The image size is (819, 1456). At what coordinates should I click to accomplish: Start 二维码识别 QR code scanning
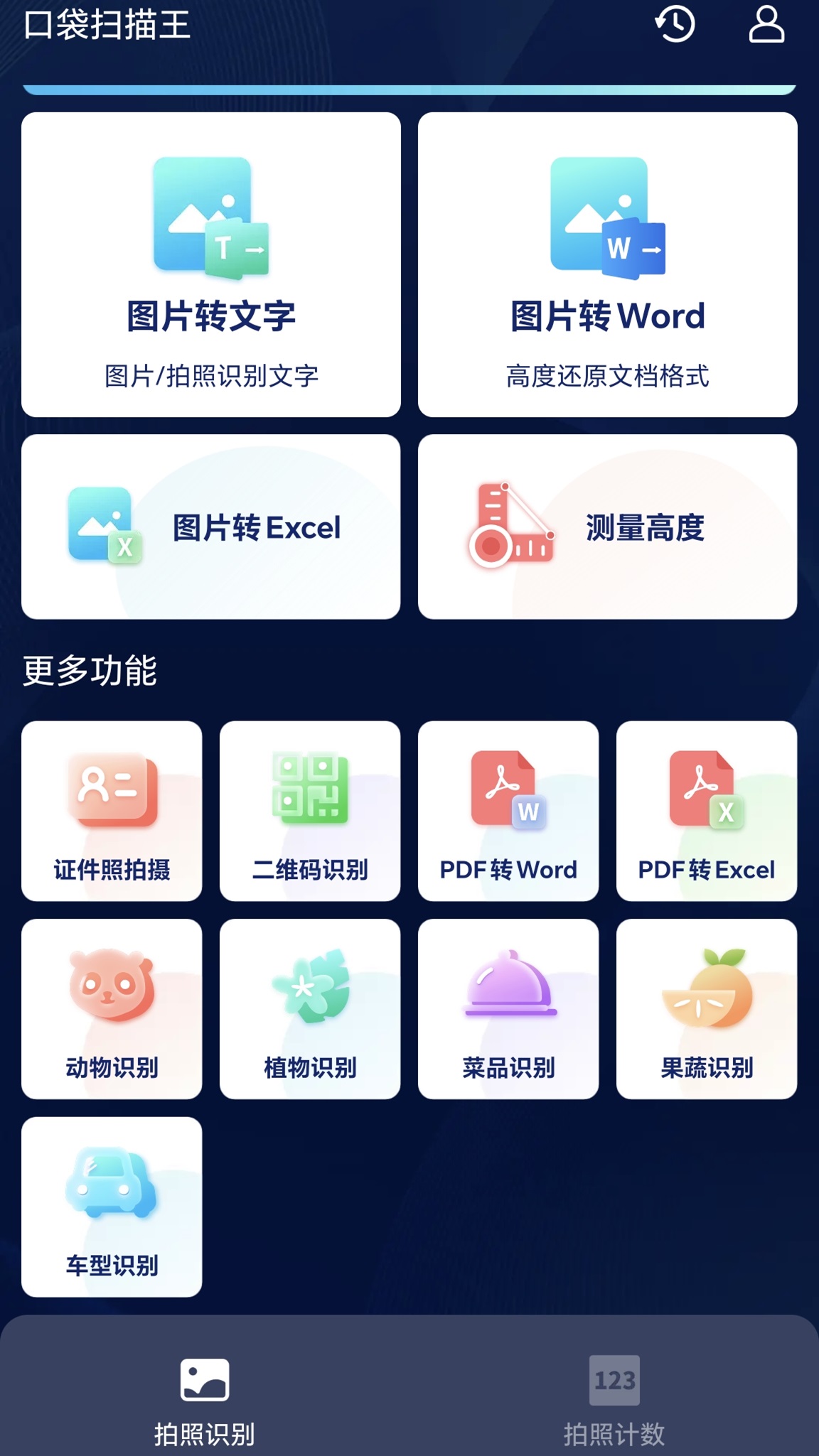309,810
